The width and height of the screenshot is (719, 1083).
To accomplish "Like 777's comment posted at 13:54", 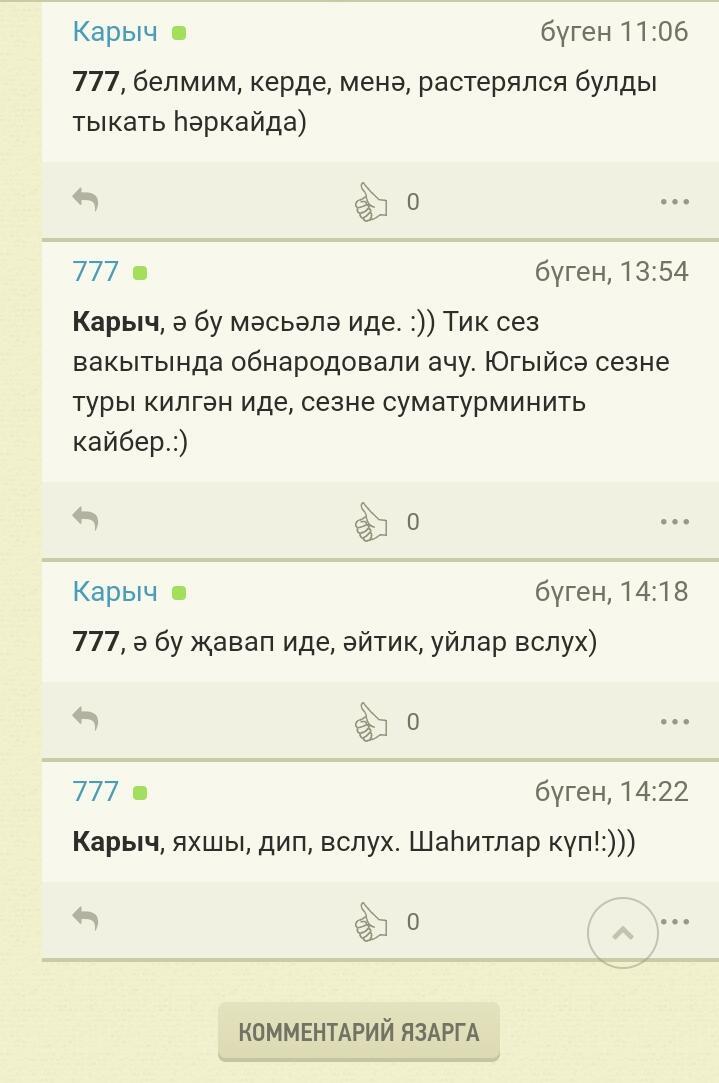I will coord(371,522).
